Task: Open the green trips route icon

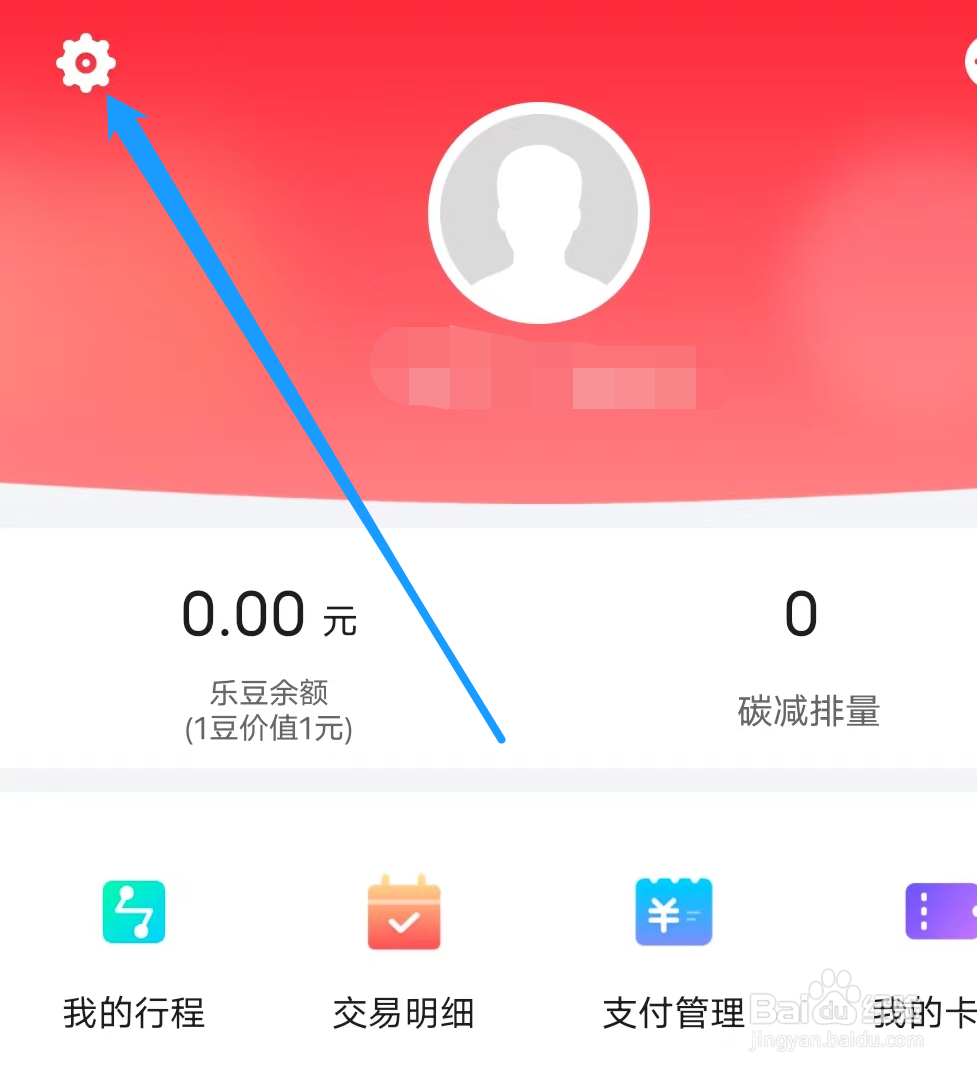Action: tap(134, 913)
